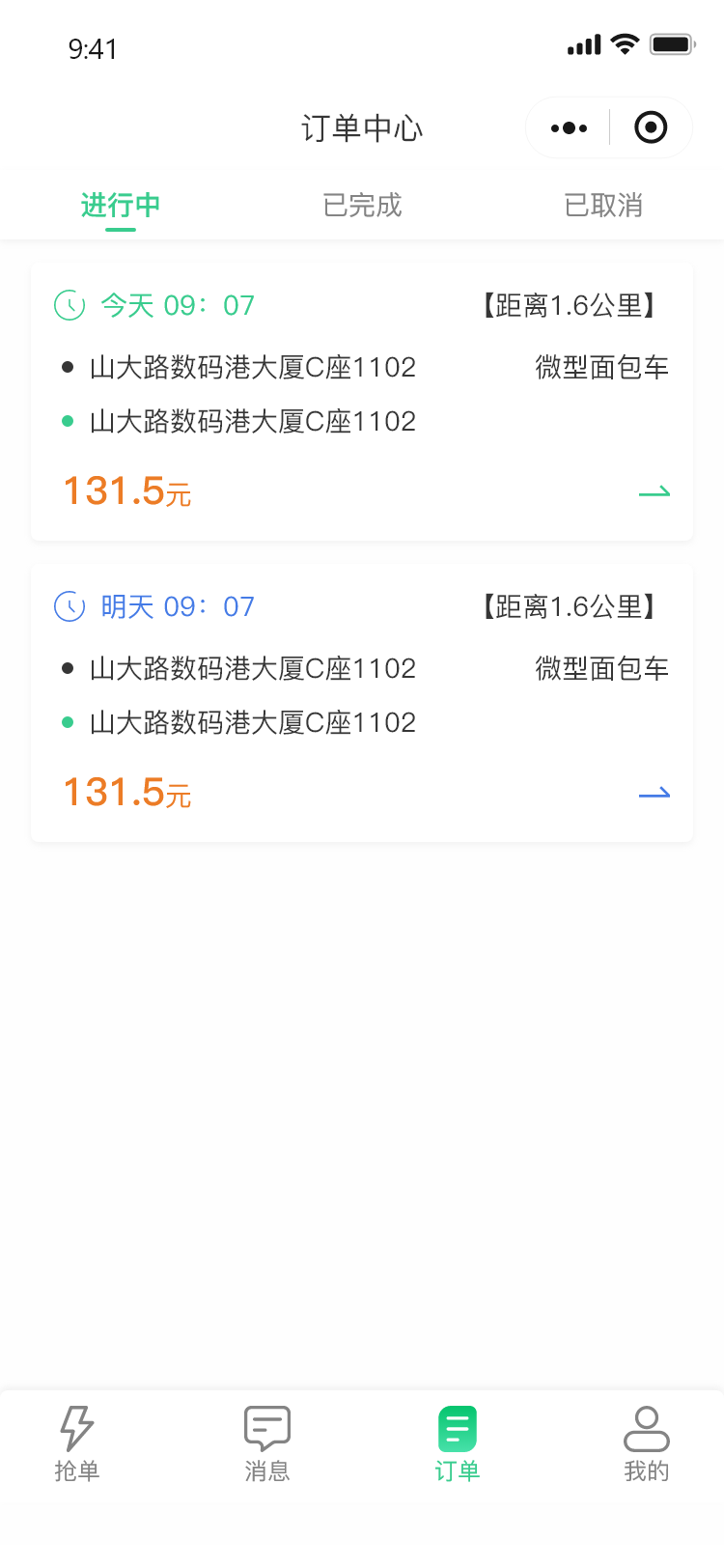Click the clock icon next to 明天 09:07

pyautogui.click(x=69, y=606)
